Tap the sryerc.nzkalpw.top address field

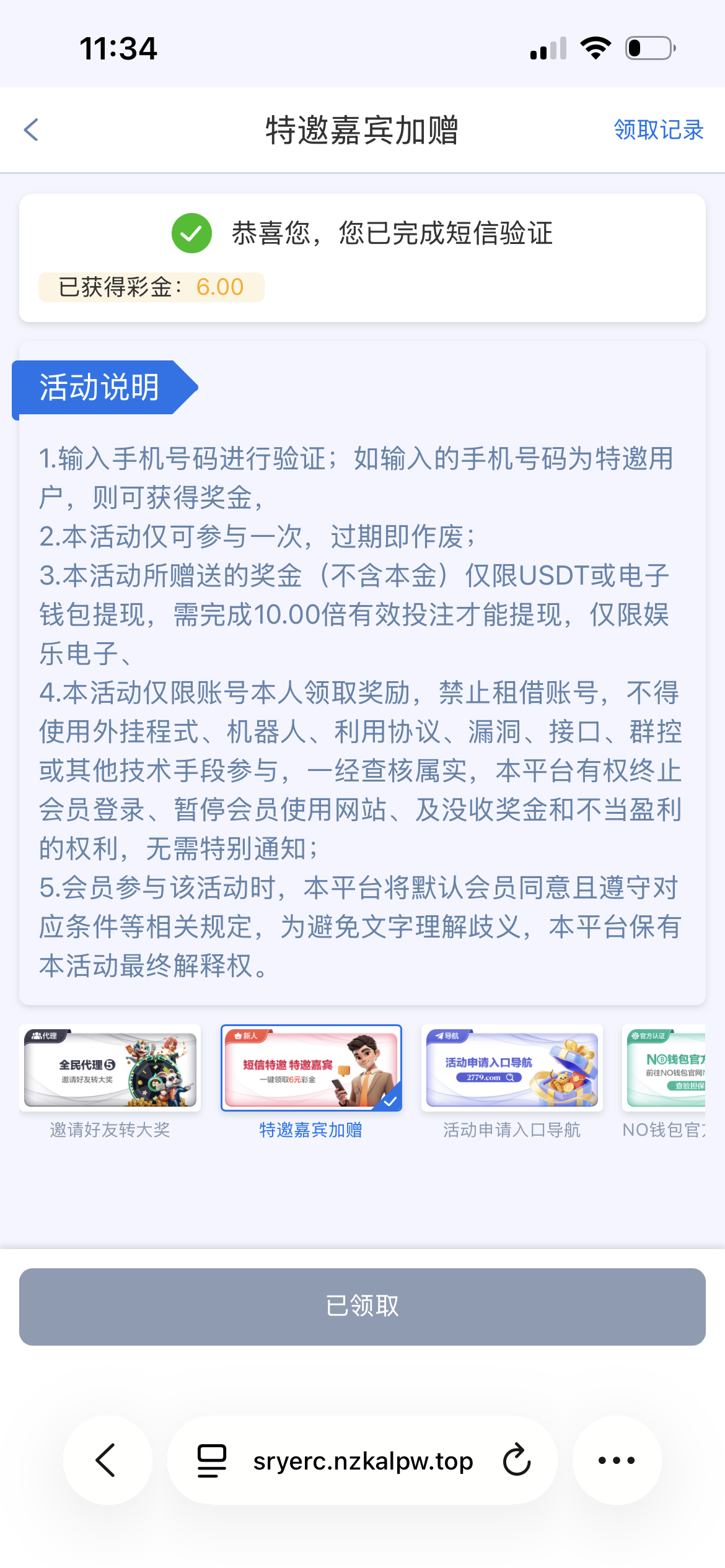(362, 1460)
